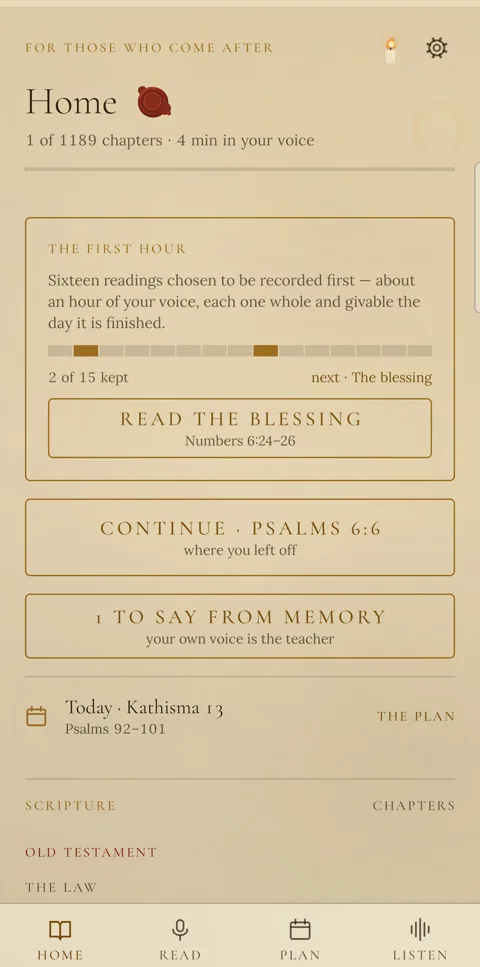The image size is (480, 967).
Task: Tap the candle icon in the header
Action: pos(391,49)
